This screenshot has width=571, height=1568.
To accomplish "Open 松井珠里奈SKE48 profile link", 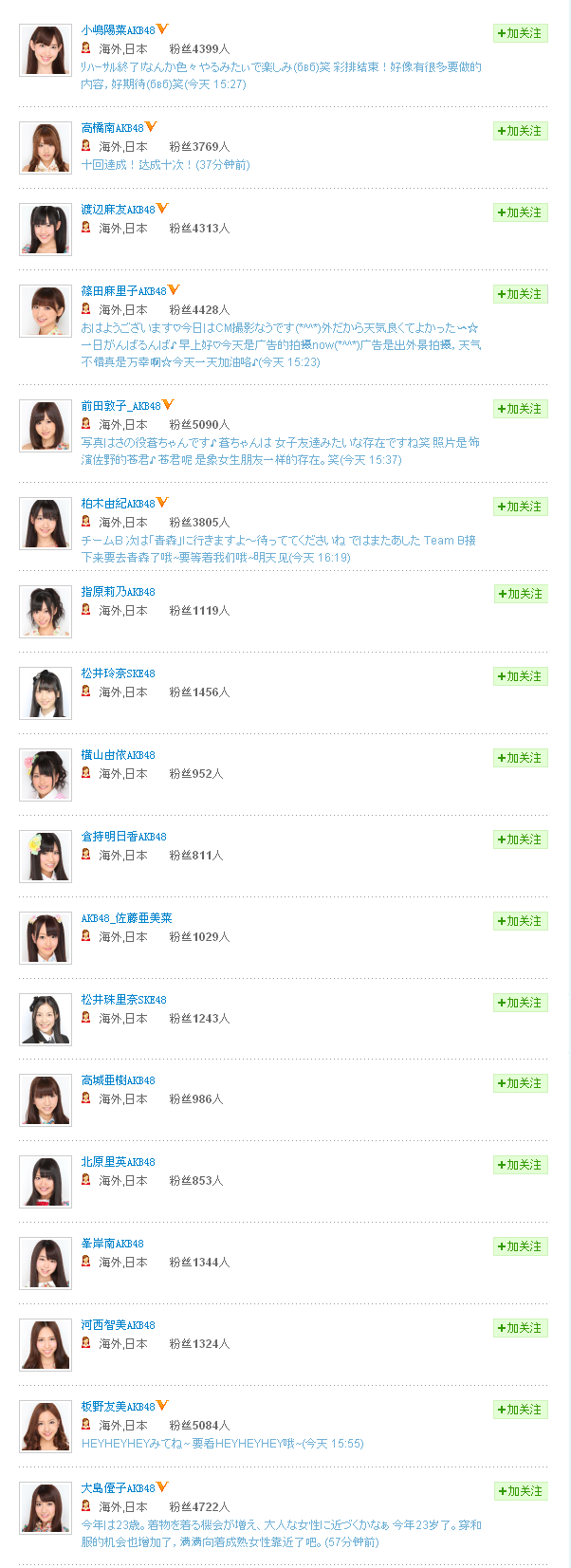I will coord(123,1000).
